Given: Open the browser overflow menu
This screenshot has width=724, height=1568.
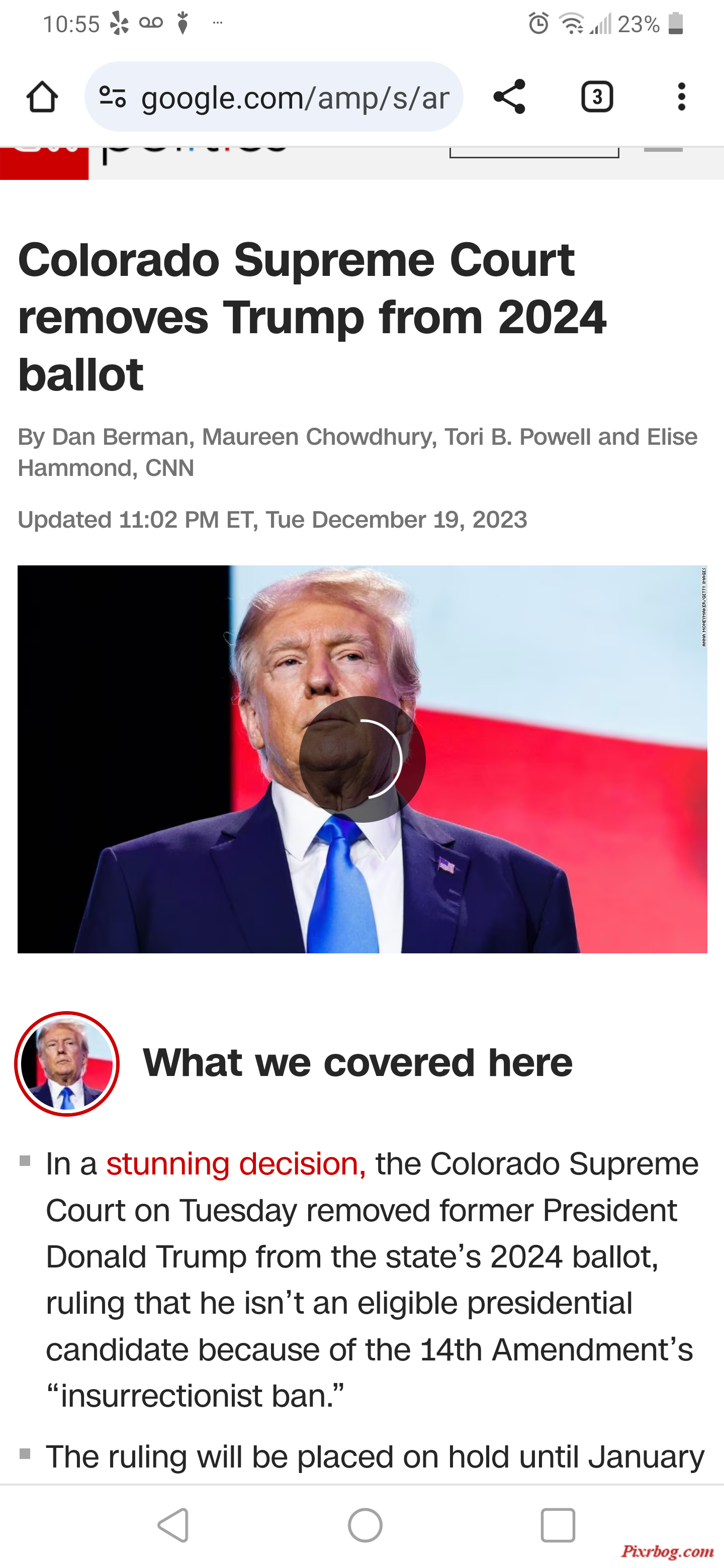Looking at the screenshot, I should 681,97.
